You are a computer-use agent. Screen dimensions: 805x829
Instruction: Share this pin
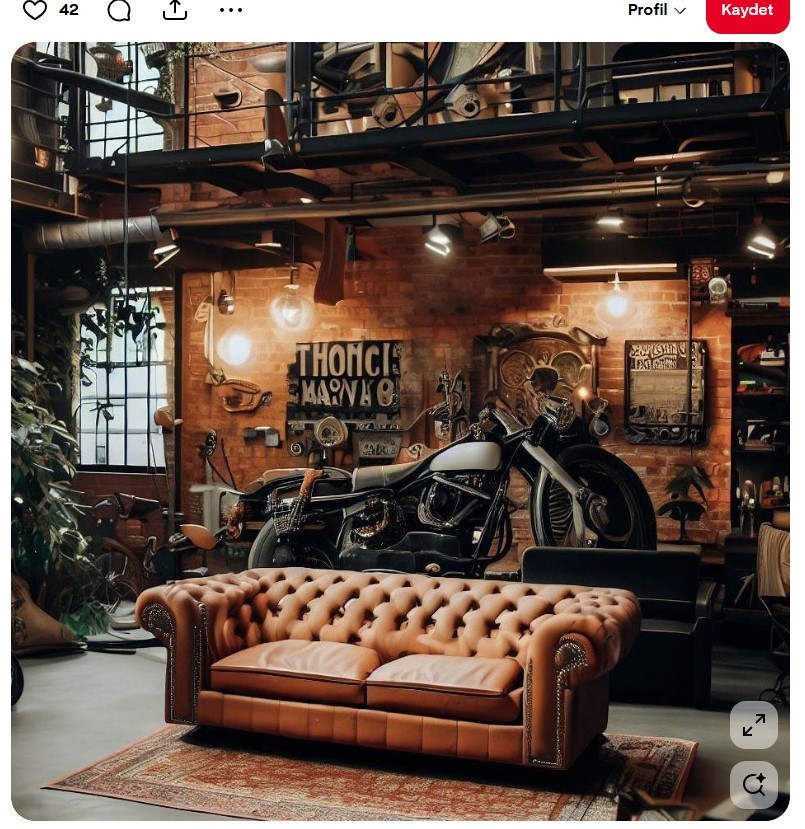pyautogui.click(x=175, y=10)
